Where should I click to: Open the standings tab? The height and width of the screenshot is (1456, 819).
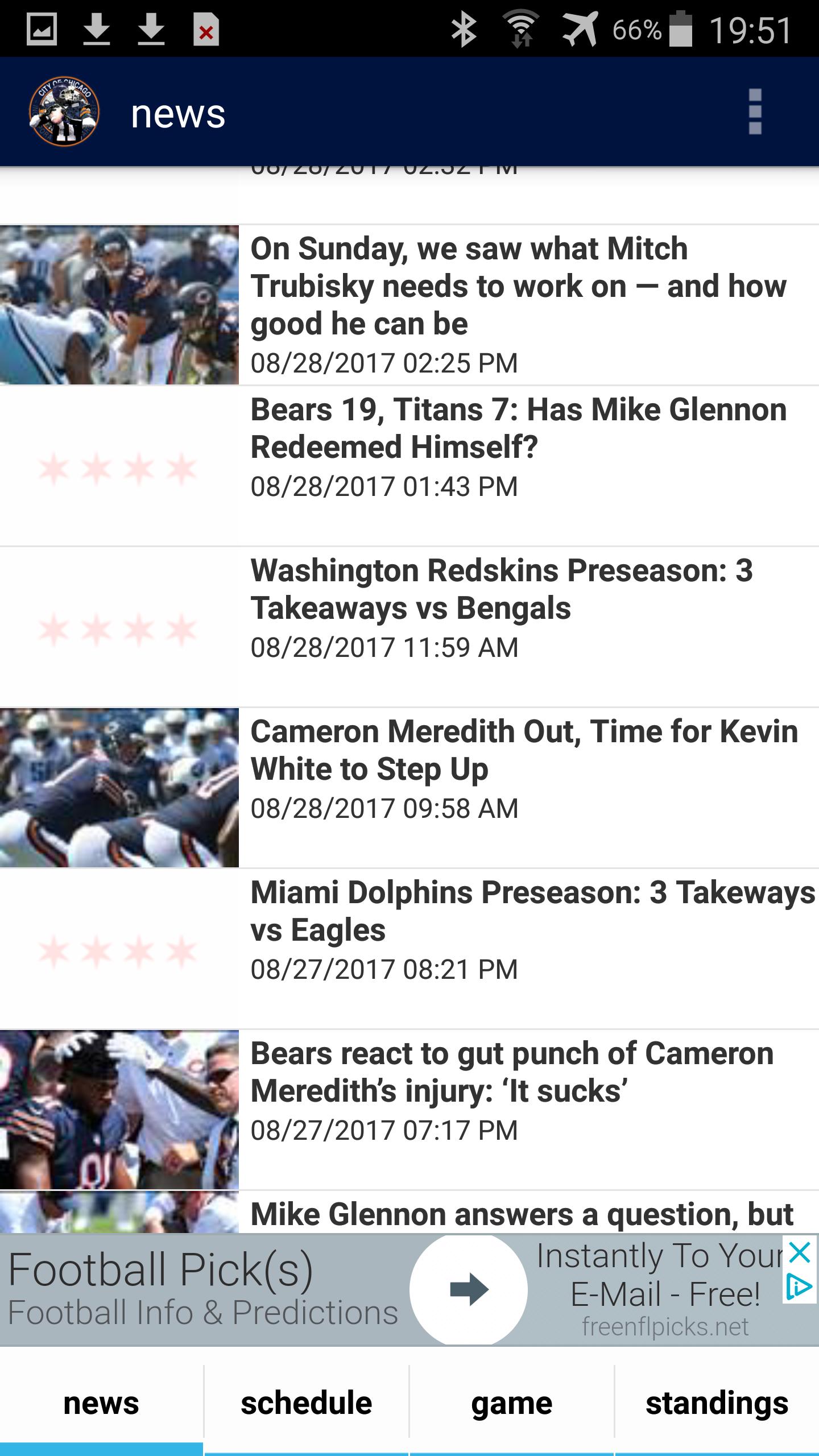click(717, 1403)
